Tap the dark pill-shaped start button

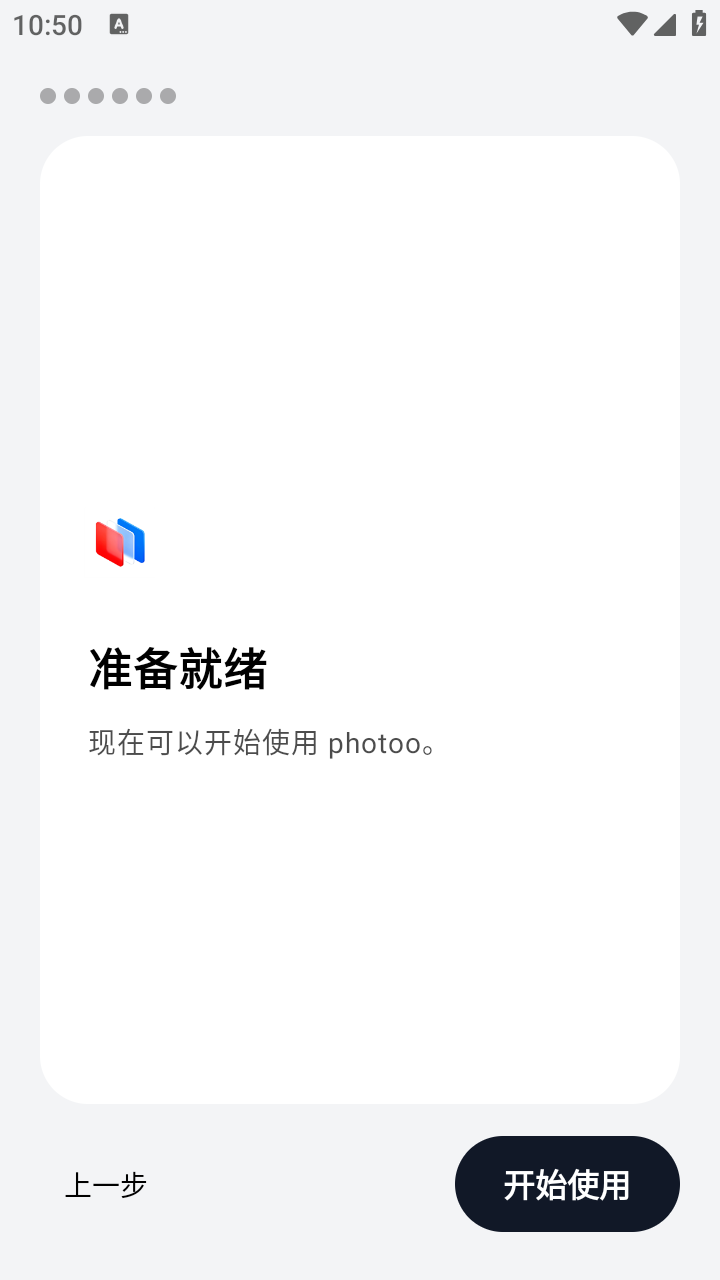tap(566, 1184)
